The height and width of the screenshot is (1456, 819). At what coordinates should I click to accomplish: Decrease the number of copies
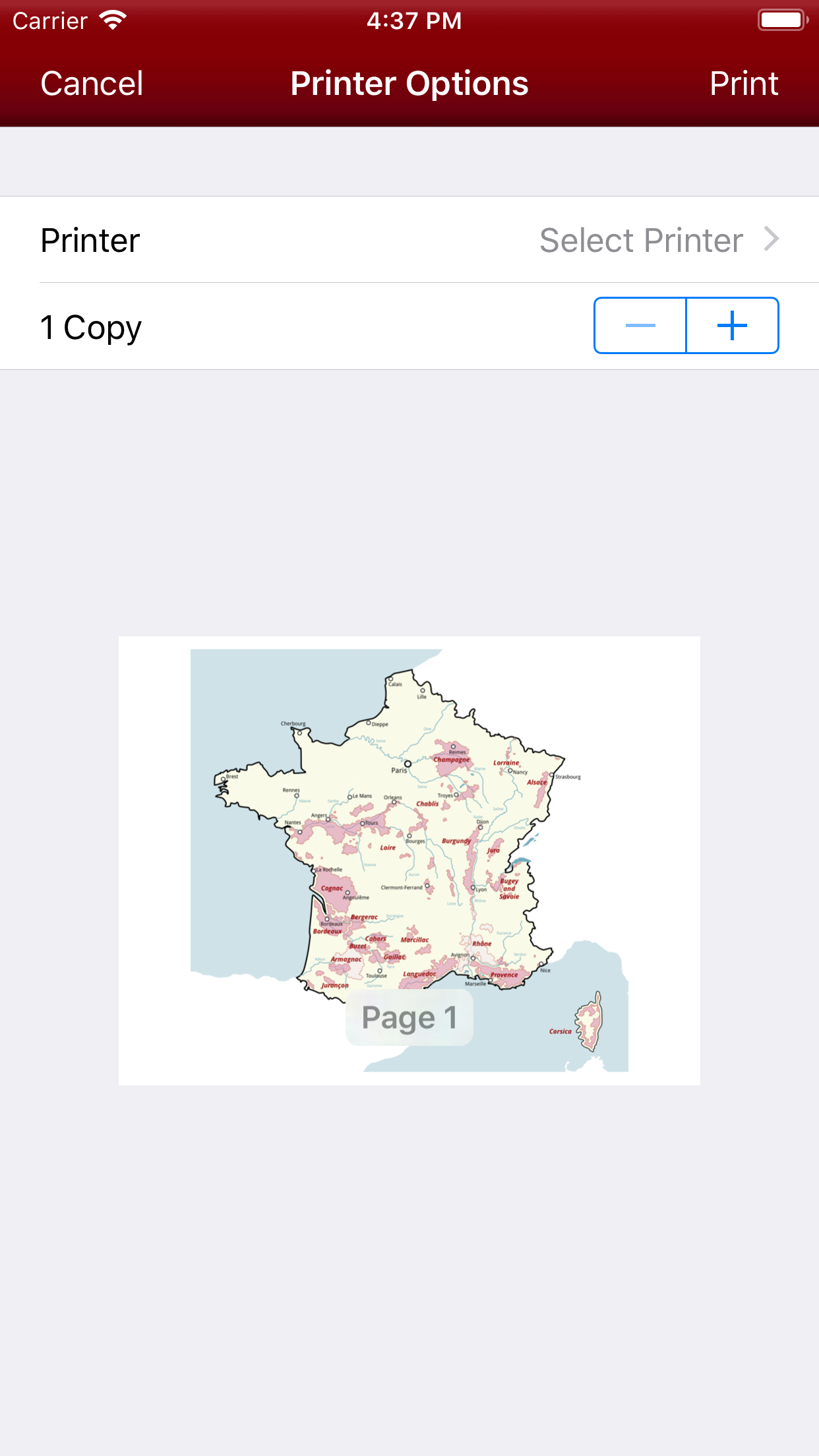click(x=640, y=326)
